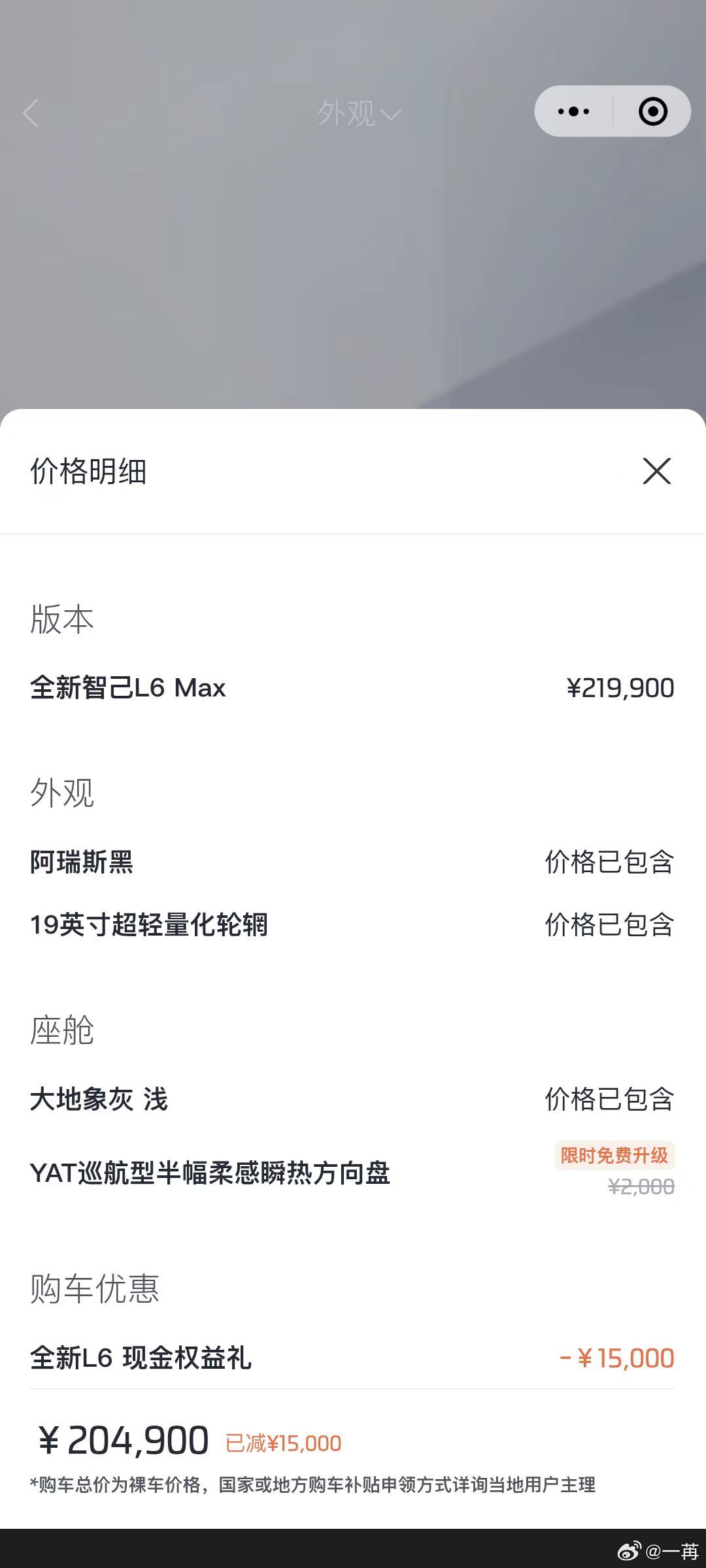The width and height of the screenshot is (706, 1568).
Task: Expand the 外观 section dropdown
Action: tap(359, 114)
